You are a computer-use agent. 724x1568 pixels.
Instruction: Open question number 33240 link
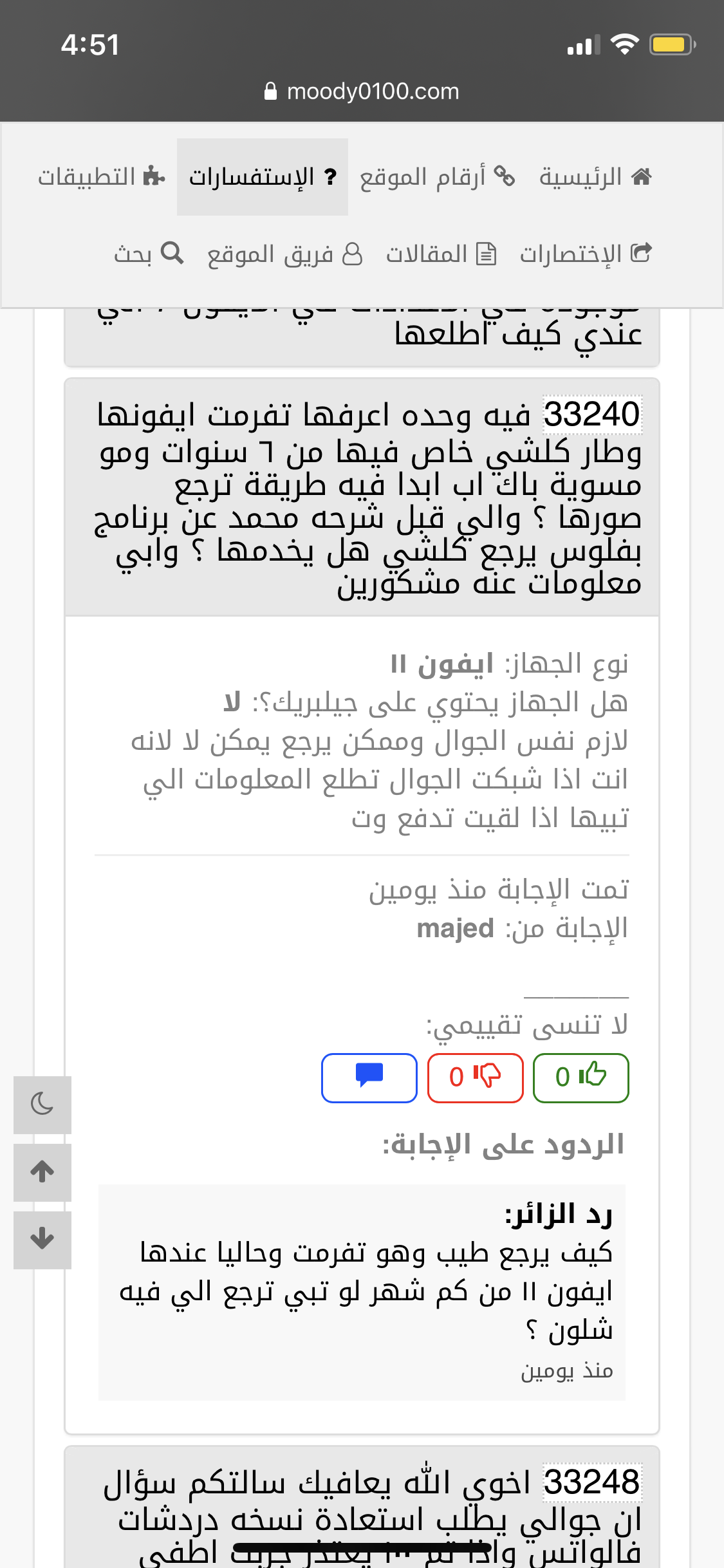[591, 414]
